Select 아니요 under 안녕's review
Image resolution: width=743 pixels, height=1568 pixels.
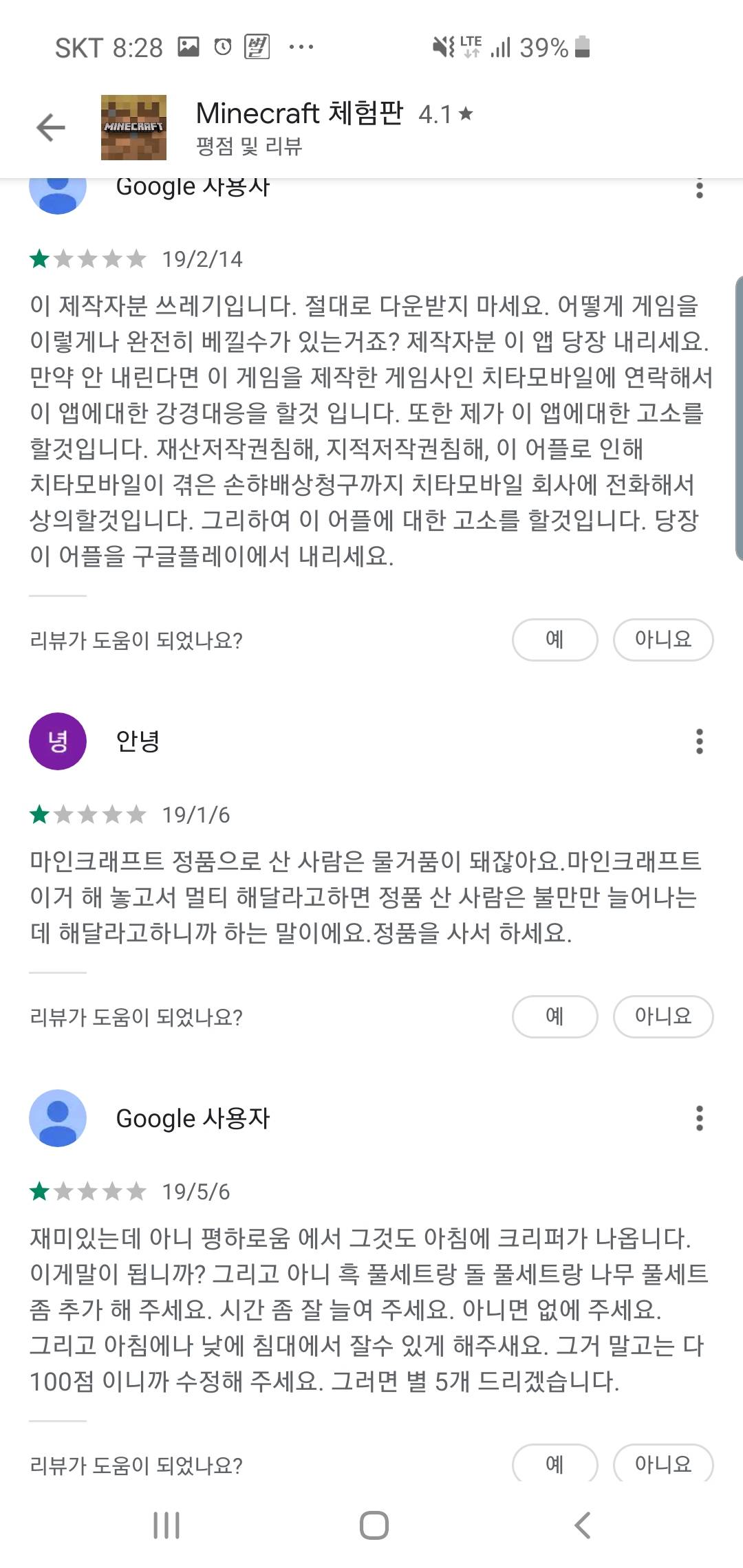[663, 1016]
